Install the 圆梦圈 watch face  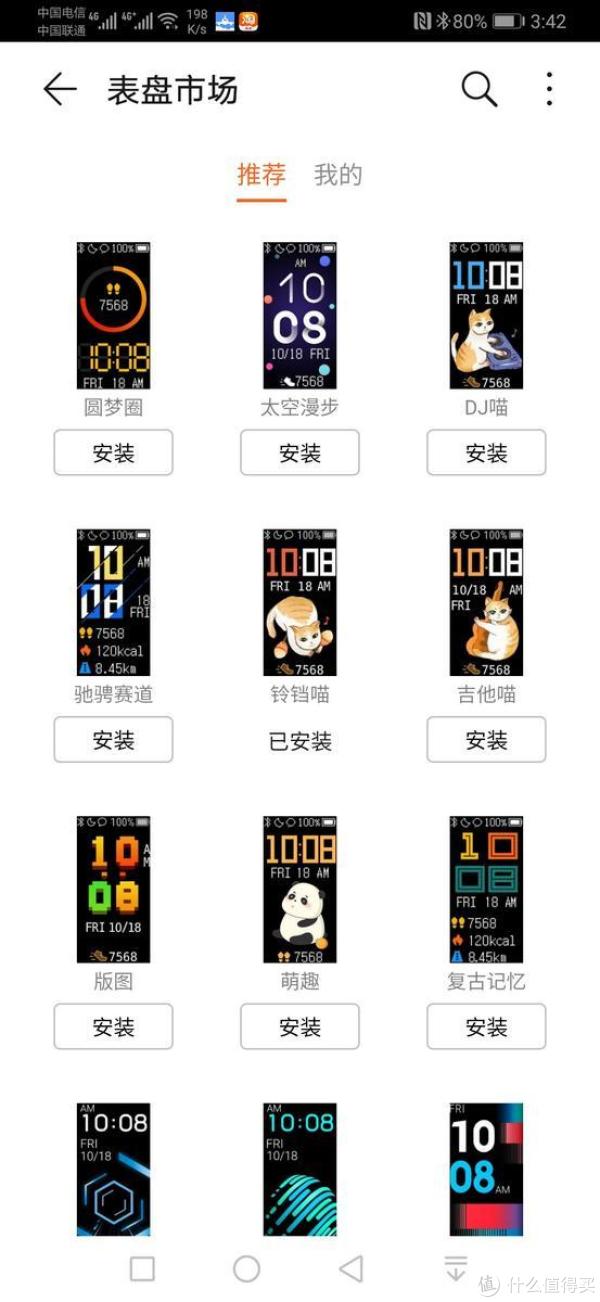113,453
